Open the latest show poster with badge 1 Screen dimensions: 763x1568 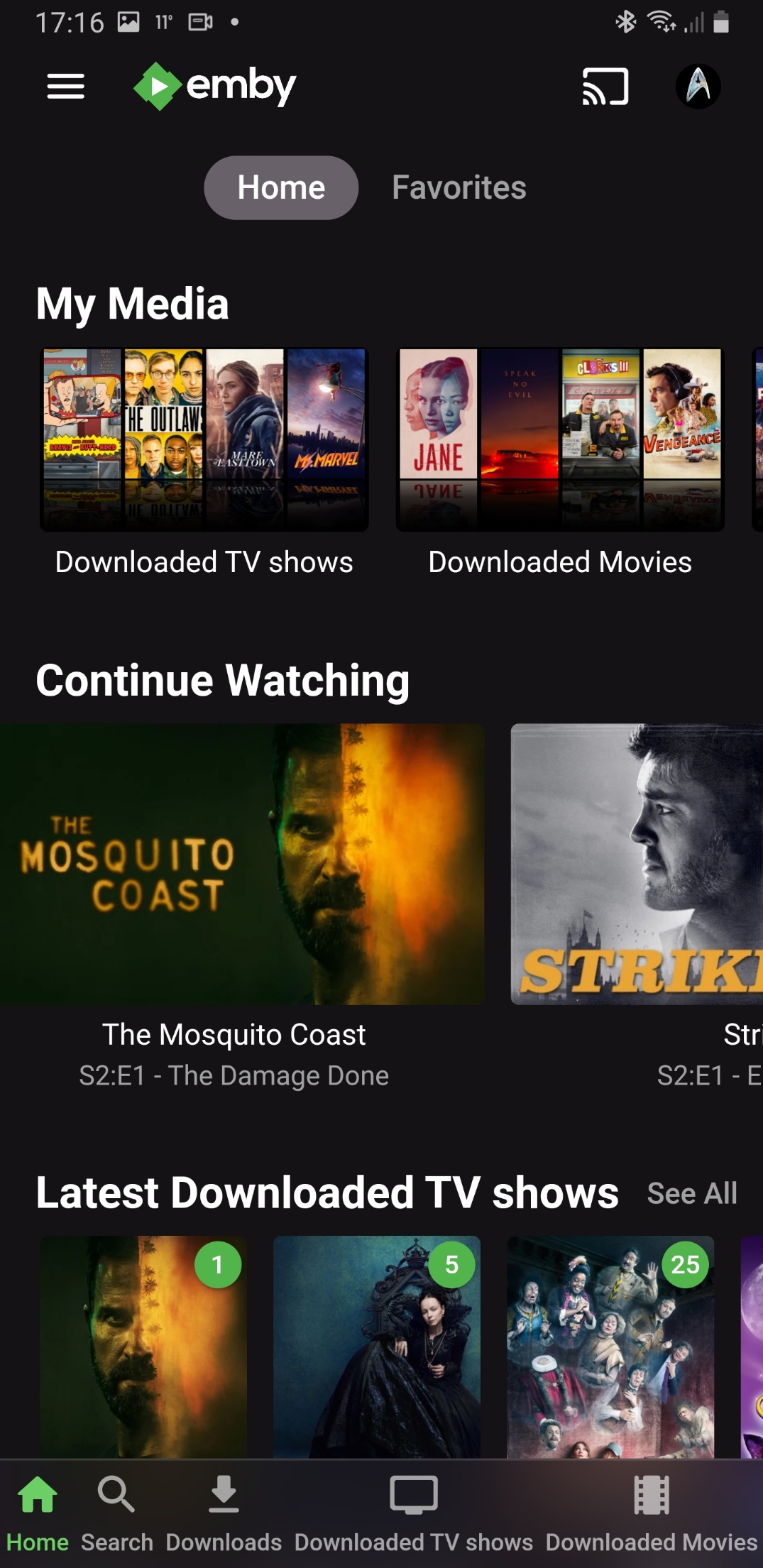pyautogui.click(x=143, y=1349)
